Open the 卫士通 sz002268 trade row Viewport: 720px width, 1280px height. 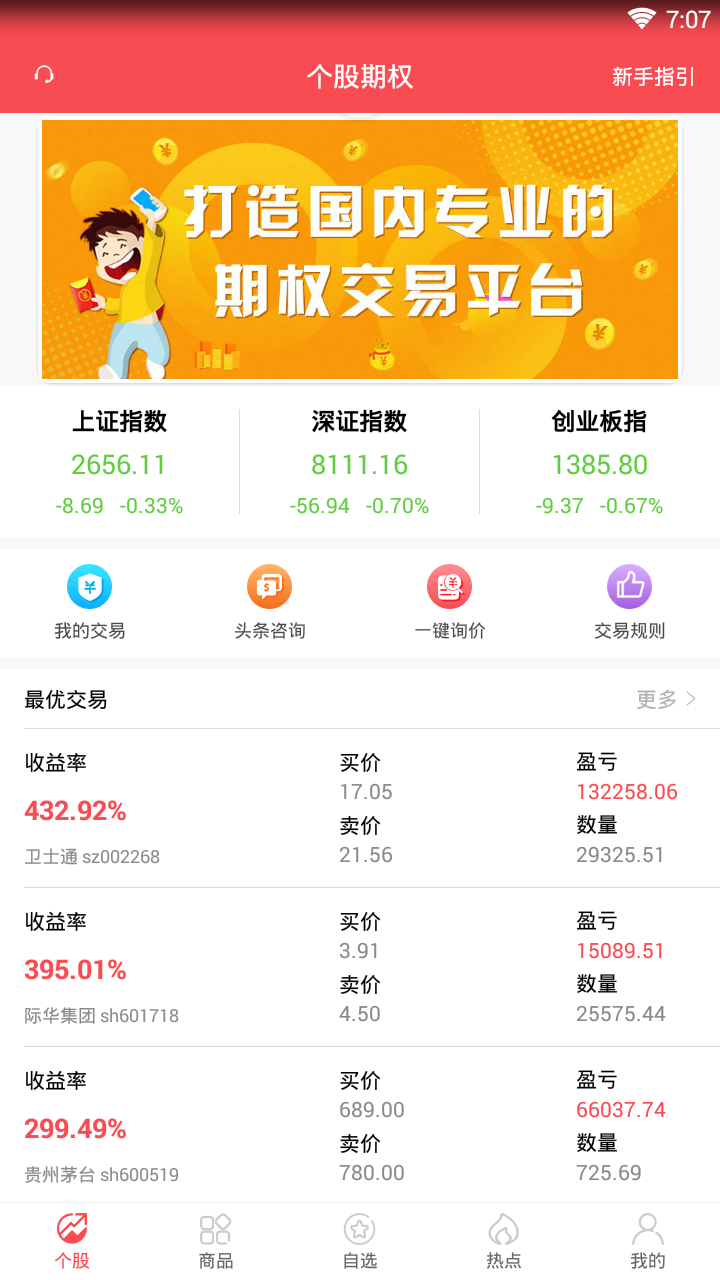[x=360, y=808]
